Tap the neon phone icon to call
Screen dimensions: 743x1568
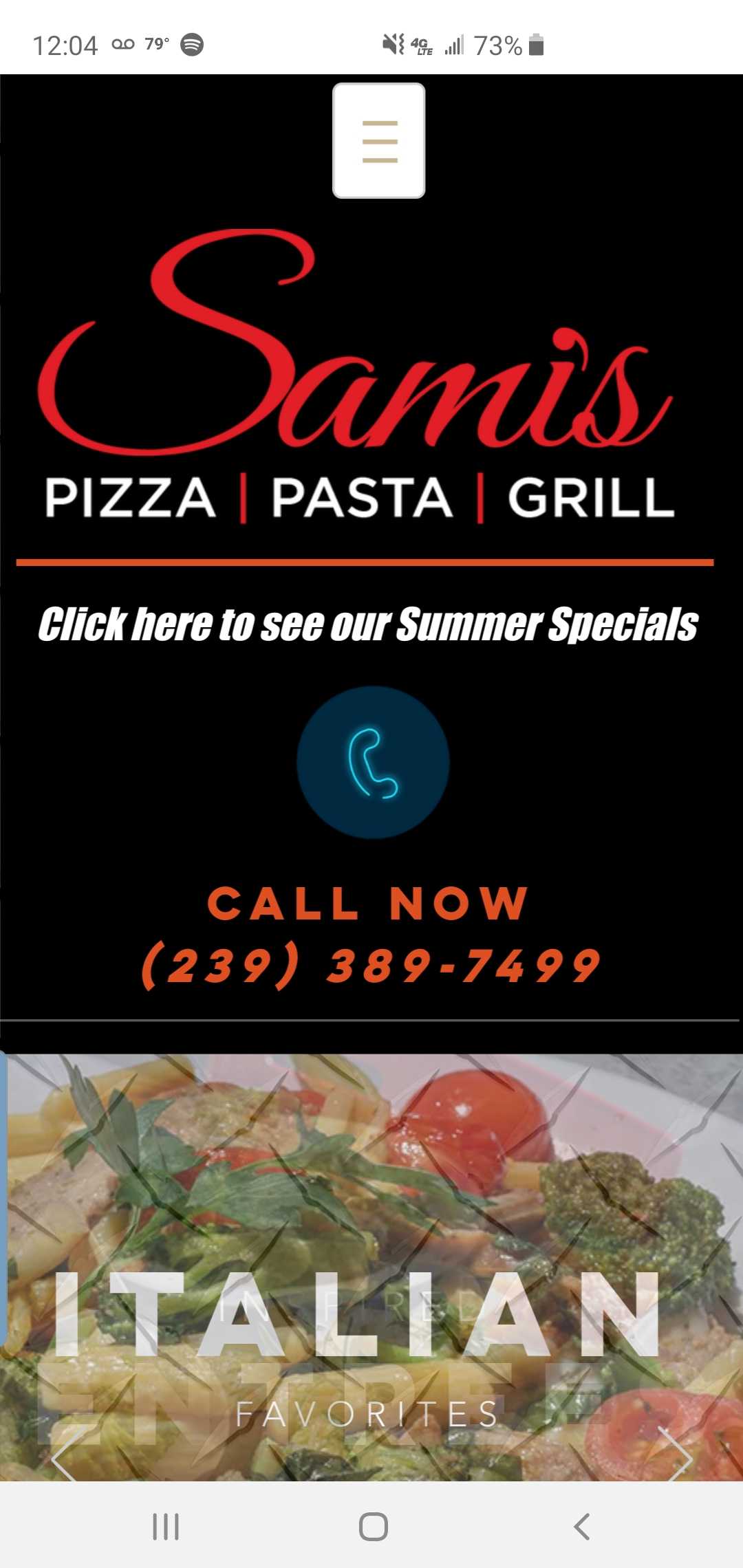(374, 762)
